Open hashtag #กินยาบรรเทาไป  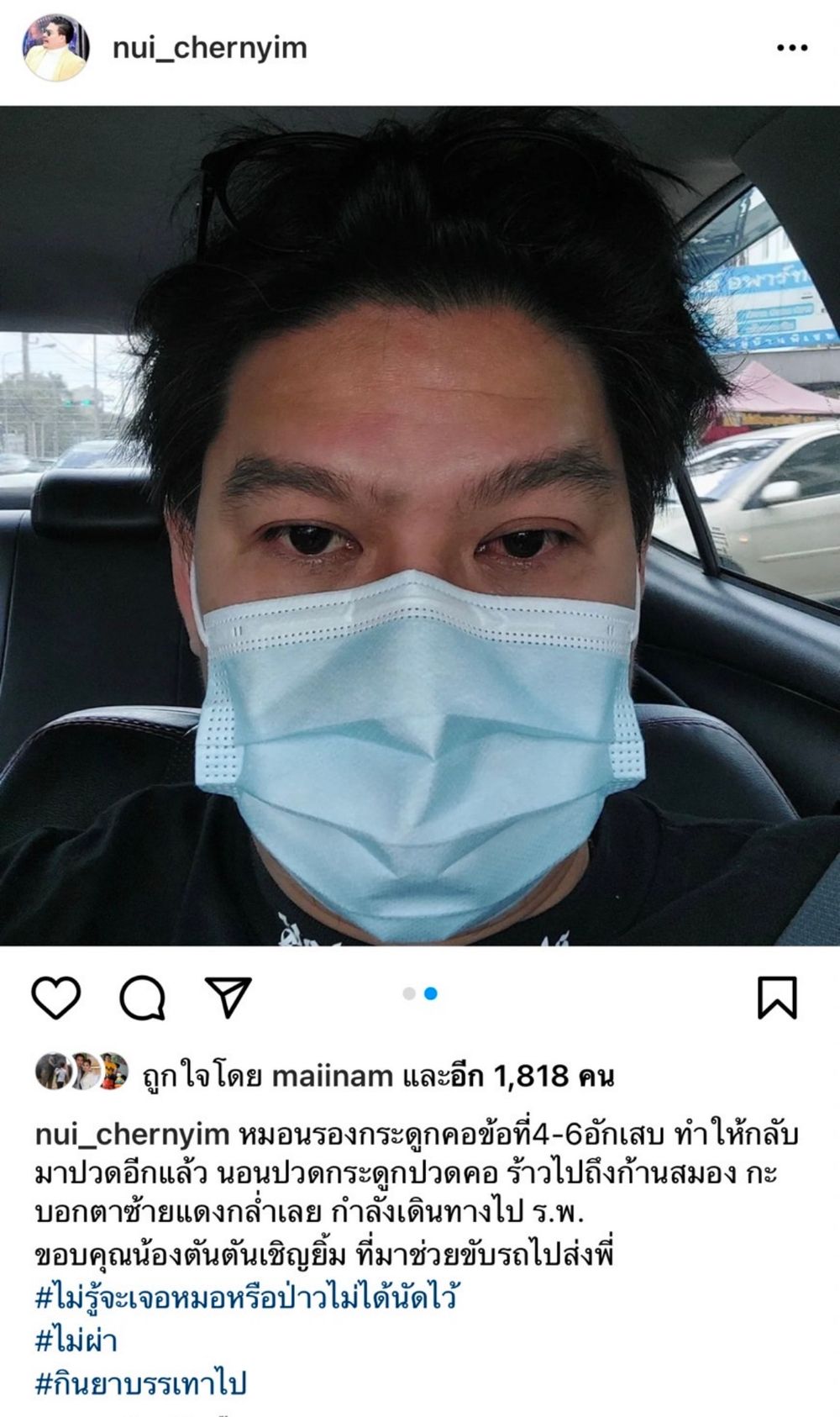coord(140,1383)
